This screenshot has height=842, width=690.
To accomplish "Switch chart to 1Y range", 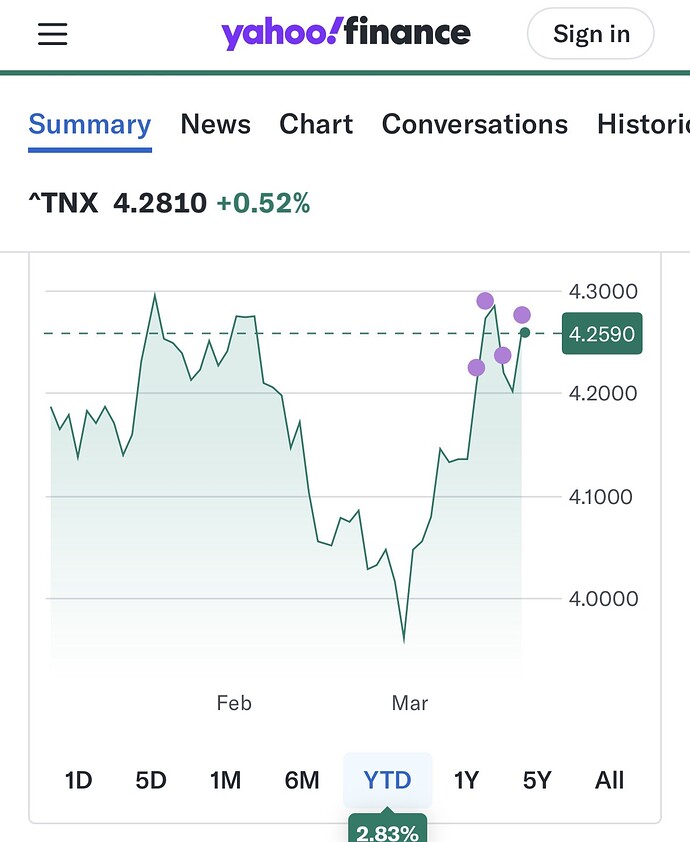I will [x=466, y=780].
